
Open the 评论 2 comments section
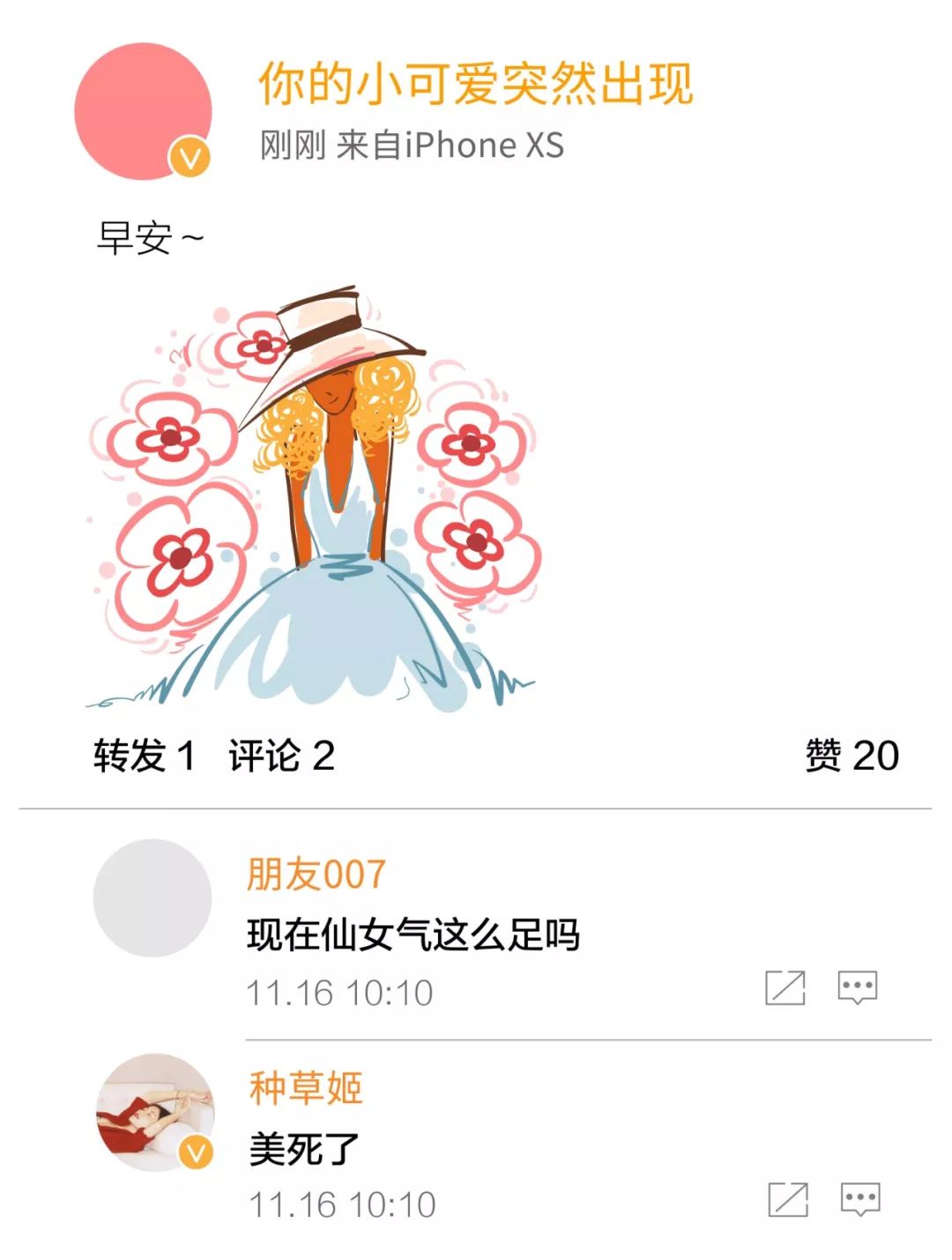tap(282, 756)
